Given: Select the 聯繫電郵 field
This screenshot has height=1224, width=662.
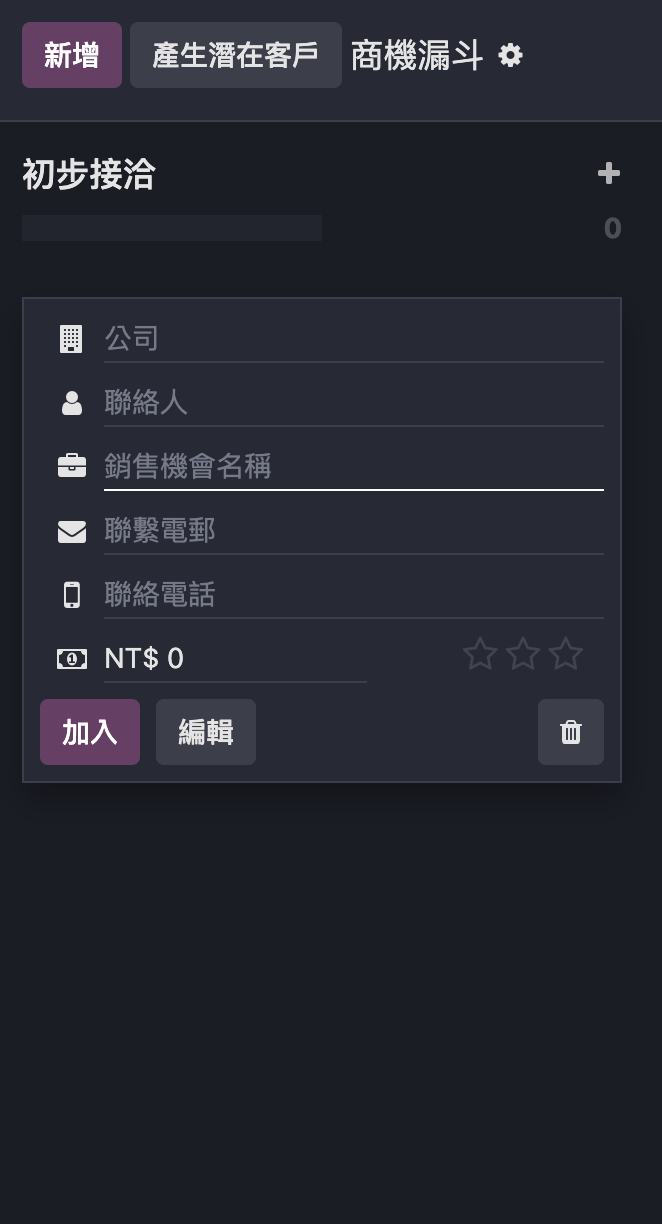Looking at the screenshot, I should pos(353,530).
